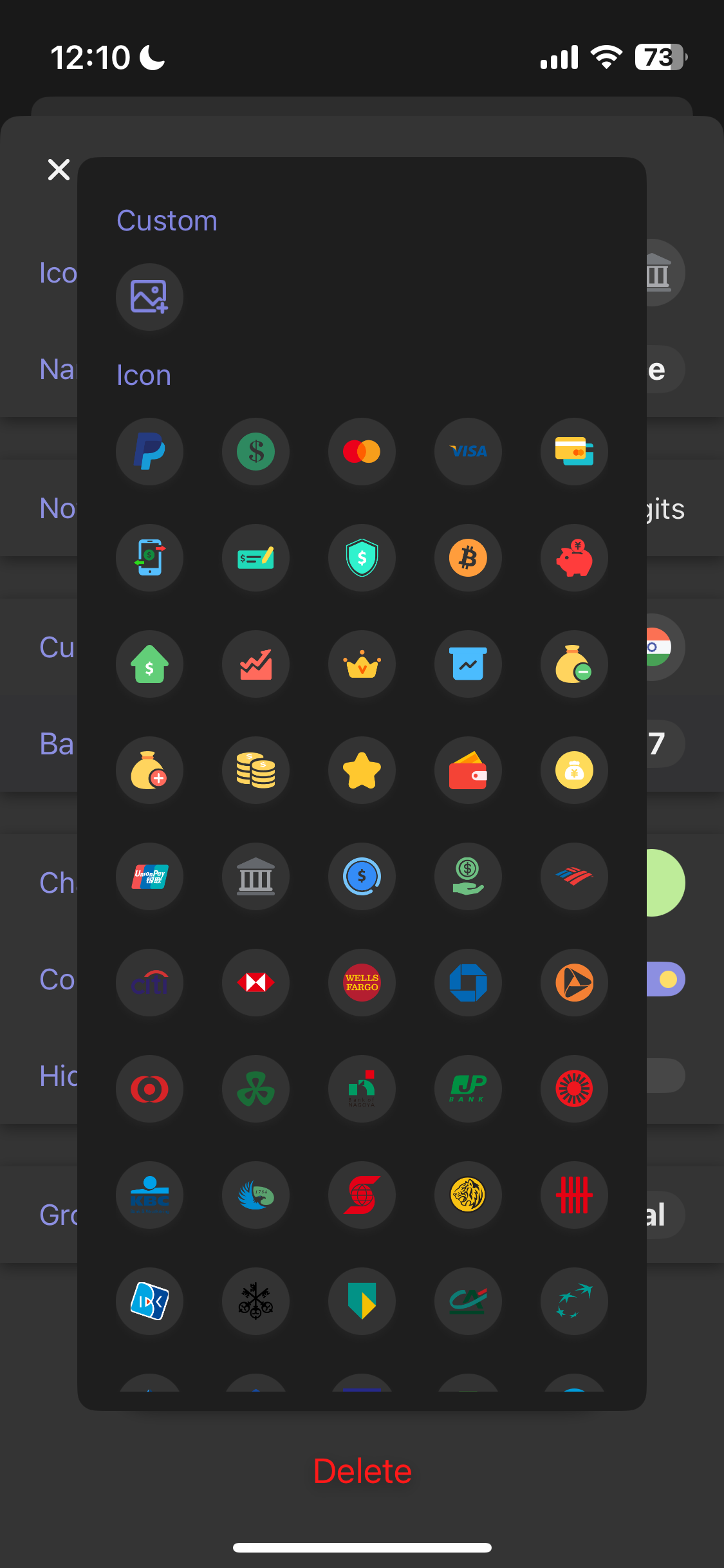This screenshot has width=724, height=1568.
Task: Select the JP Bank icon
Action: [x=468, y=1088]
